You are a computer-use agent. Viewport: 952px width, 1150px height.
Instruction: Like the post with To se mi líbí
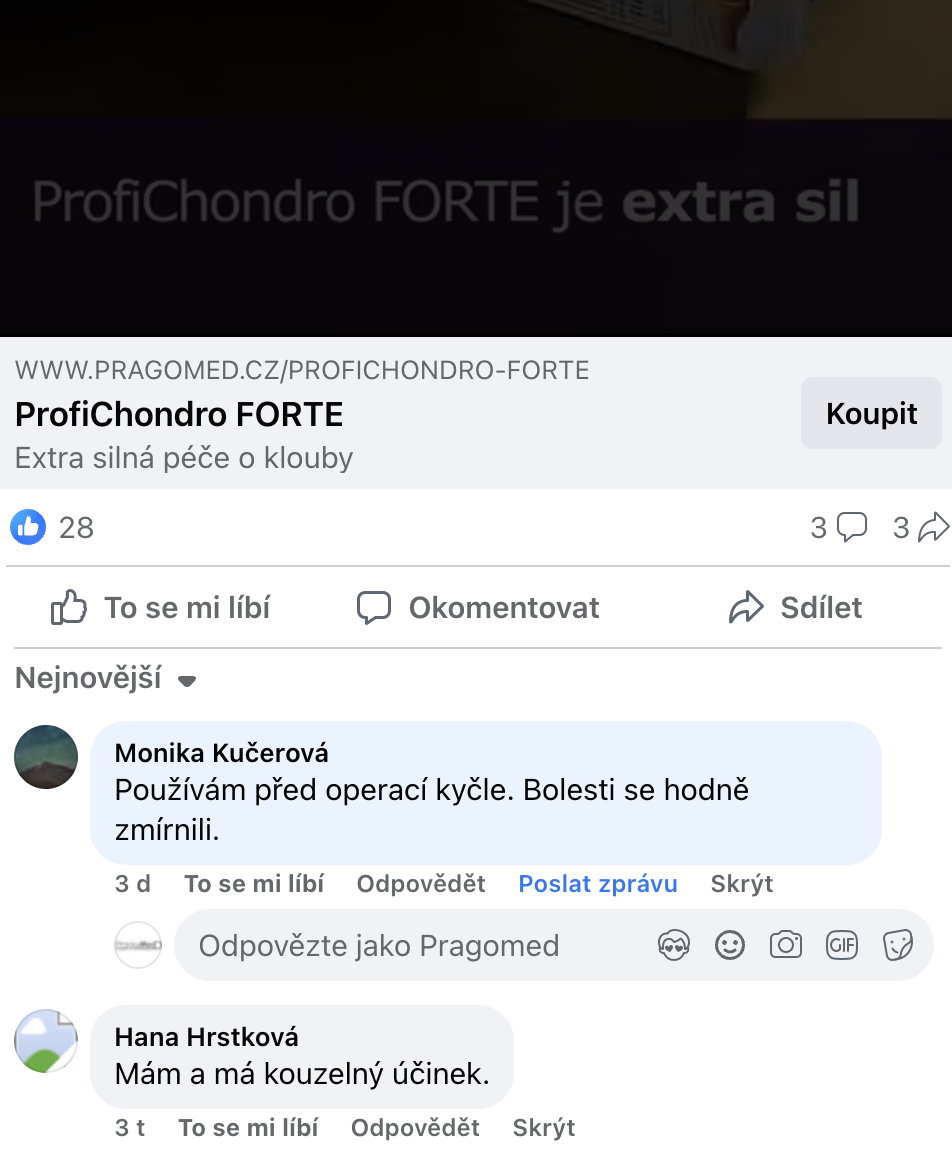[161, 607]
